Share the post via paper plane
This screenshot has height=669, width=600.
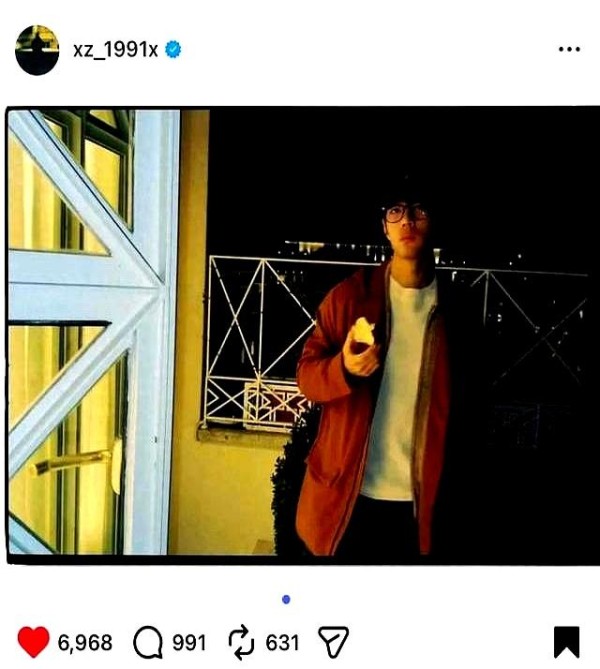pos(333,641)
